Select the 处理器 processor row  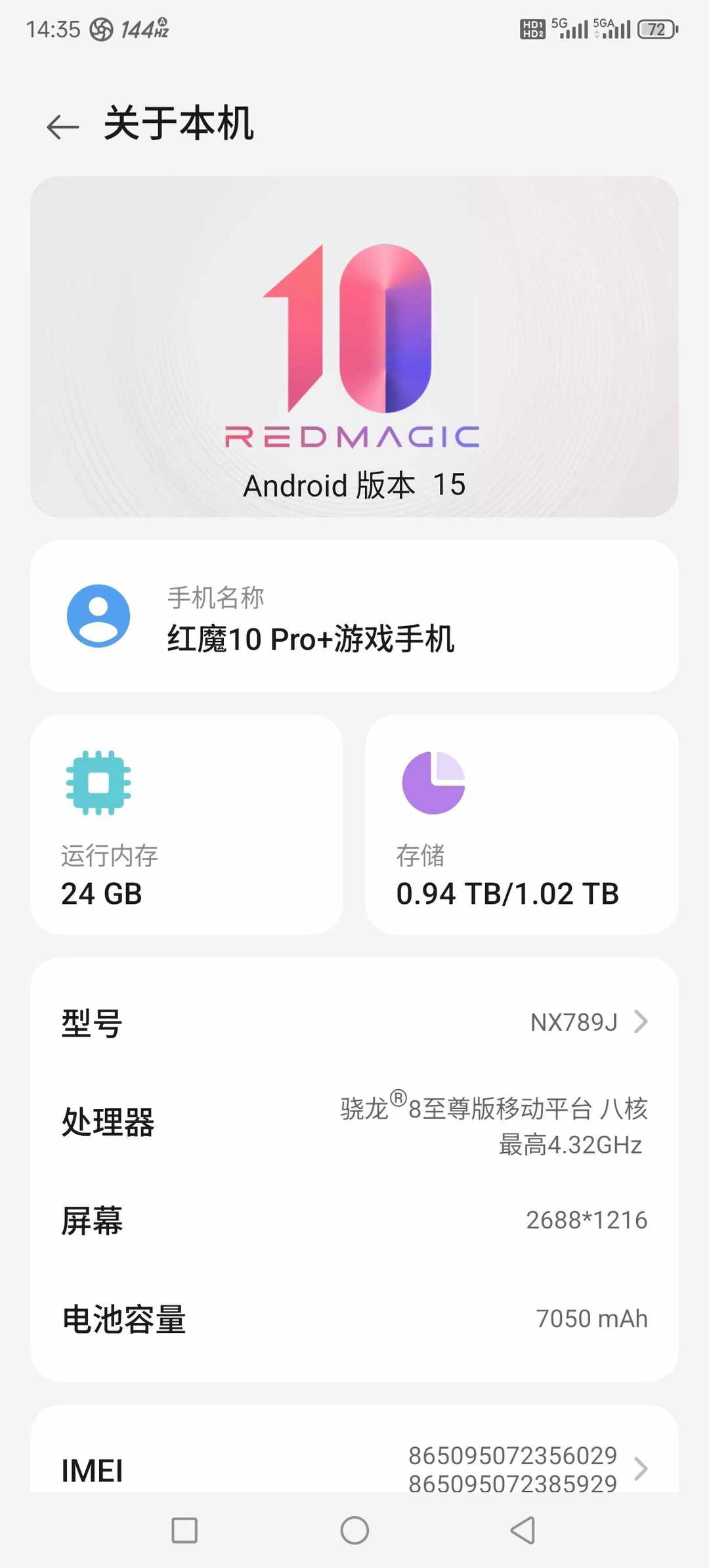(x=354, y=1125)
